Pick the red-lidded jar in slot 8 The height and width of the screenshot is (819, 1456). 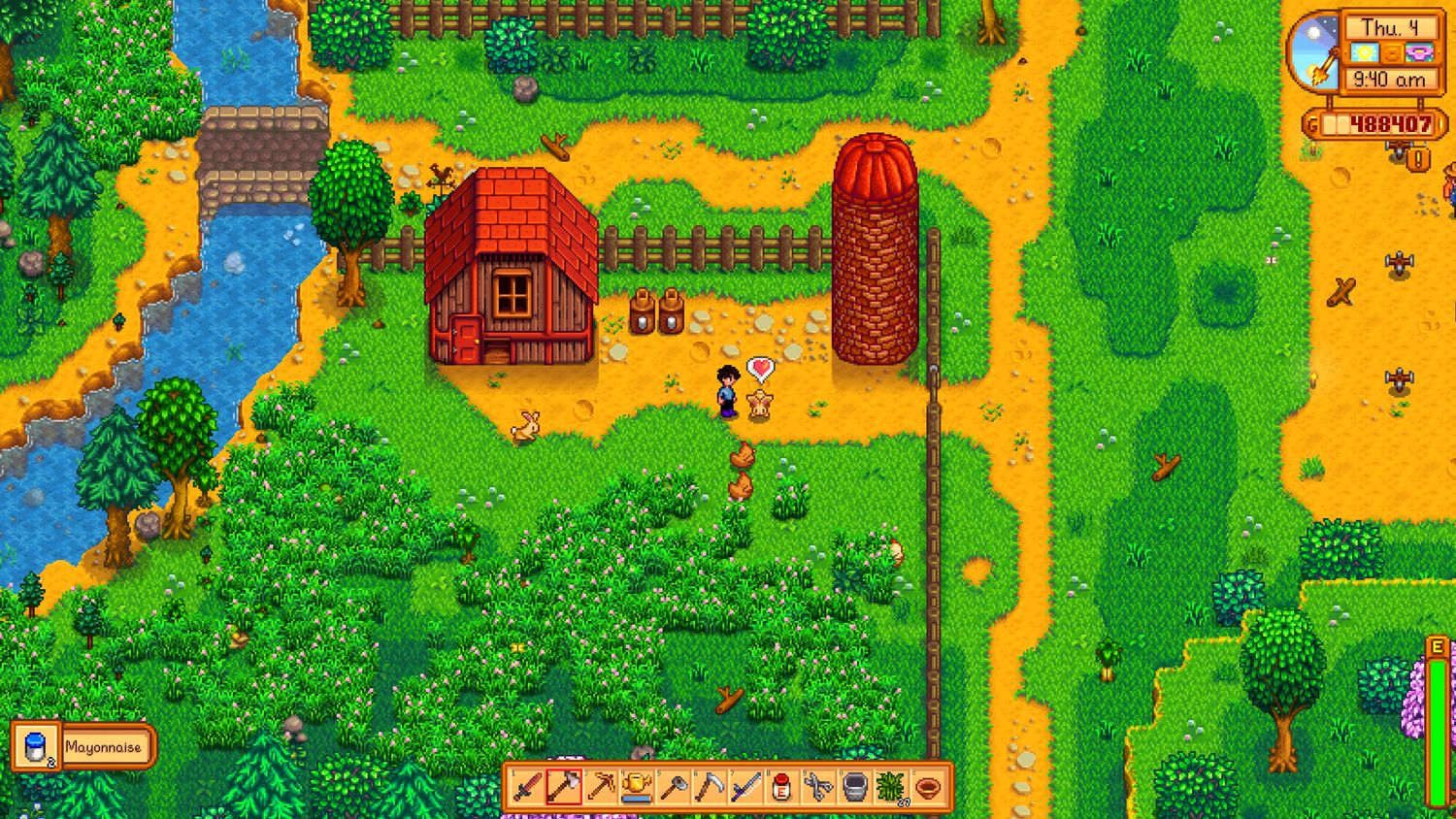point(782,787)
